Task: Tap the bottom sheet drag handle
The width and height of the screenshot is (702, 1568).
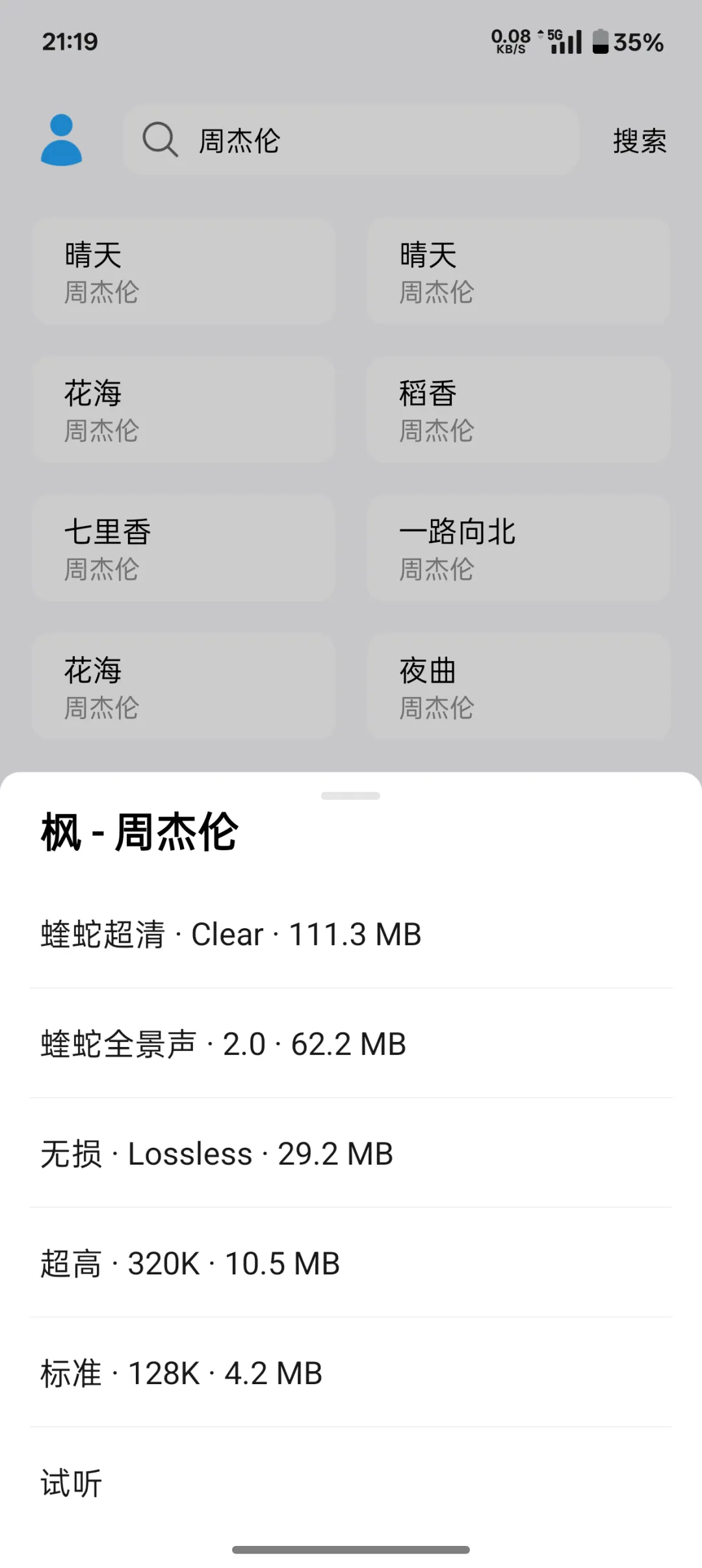Action: click(x=350, y=796)
